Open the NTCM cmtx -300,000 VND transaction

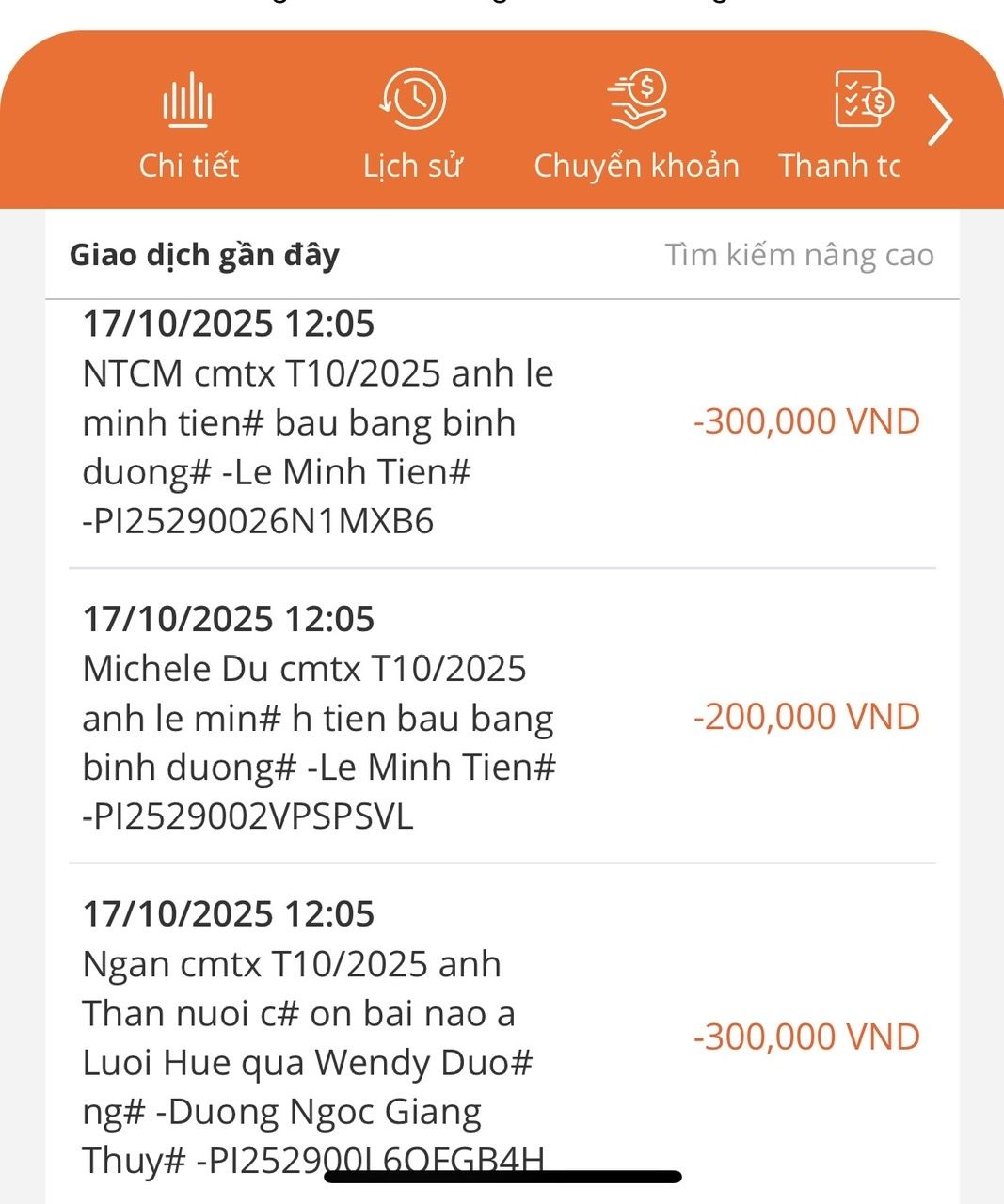501,423
